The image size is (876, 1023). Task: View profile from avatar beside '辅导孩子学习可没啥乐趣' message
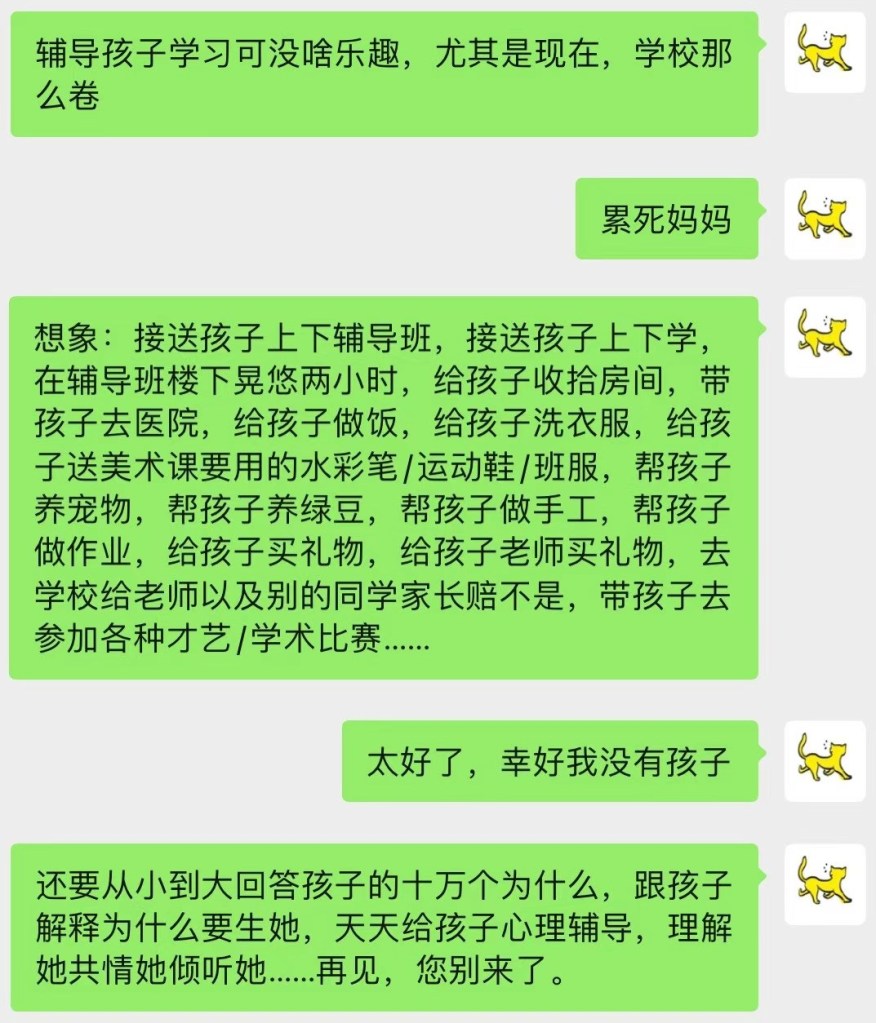pyautogui.click(x=824, y=52)
